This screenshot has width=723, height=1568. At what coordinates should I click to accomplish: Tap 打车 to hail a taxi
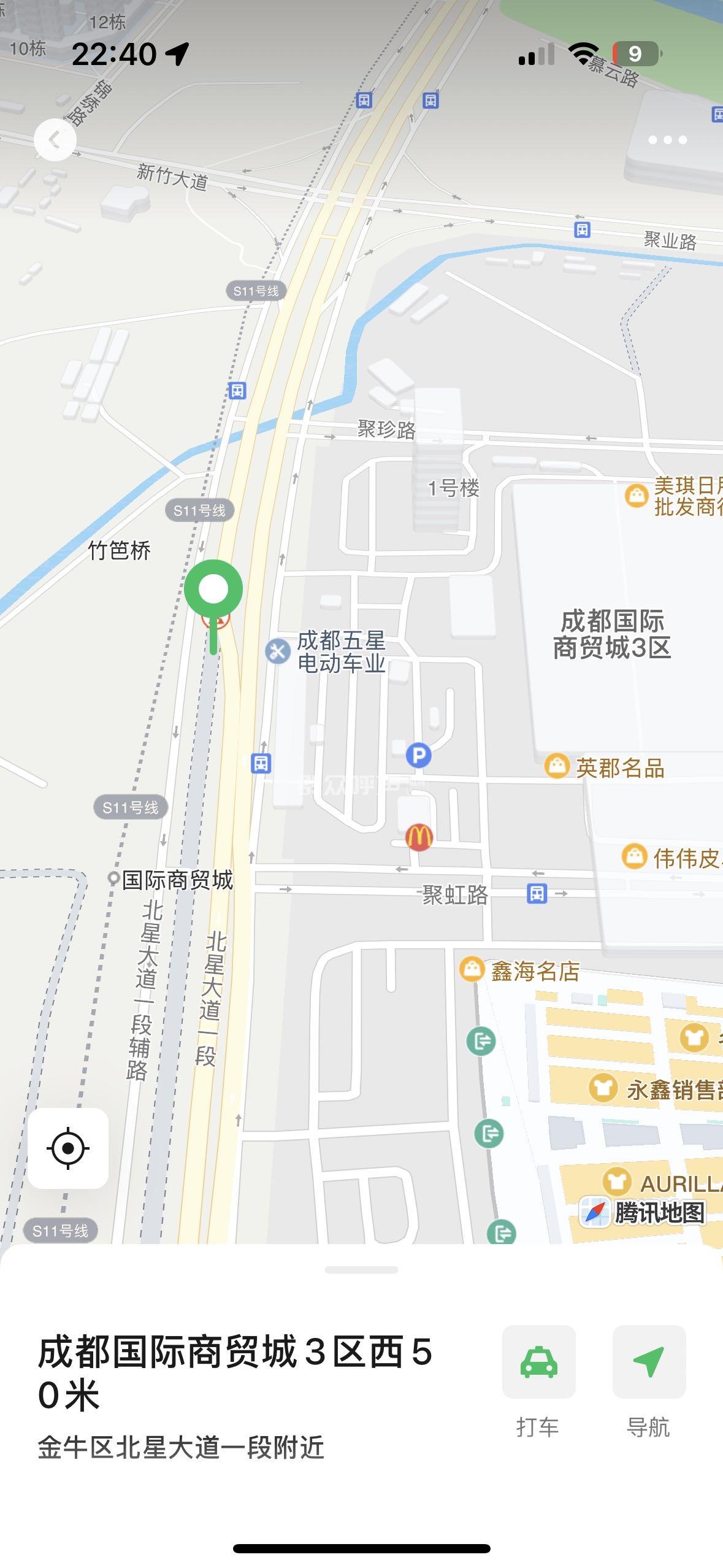pos(538,1362)
